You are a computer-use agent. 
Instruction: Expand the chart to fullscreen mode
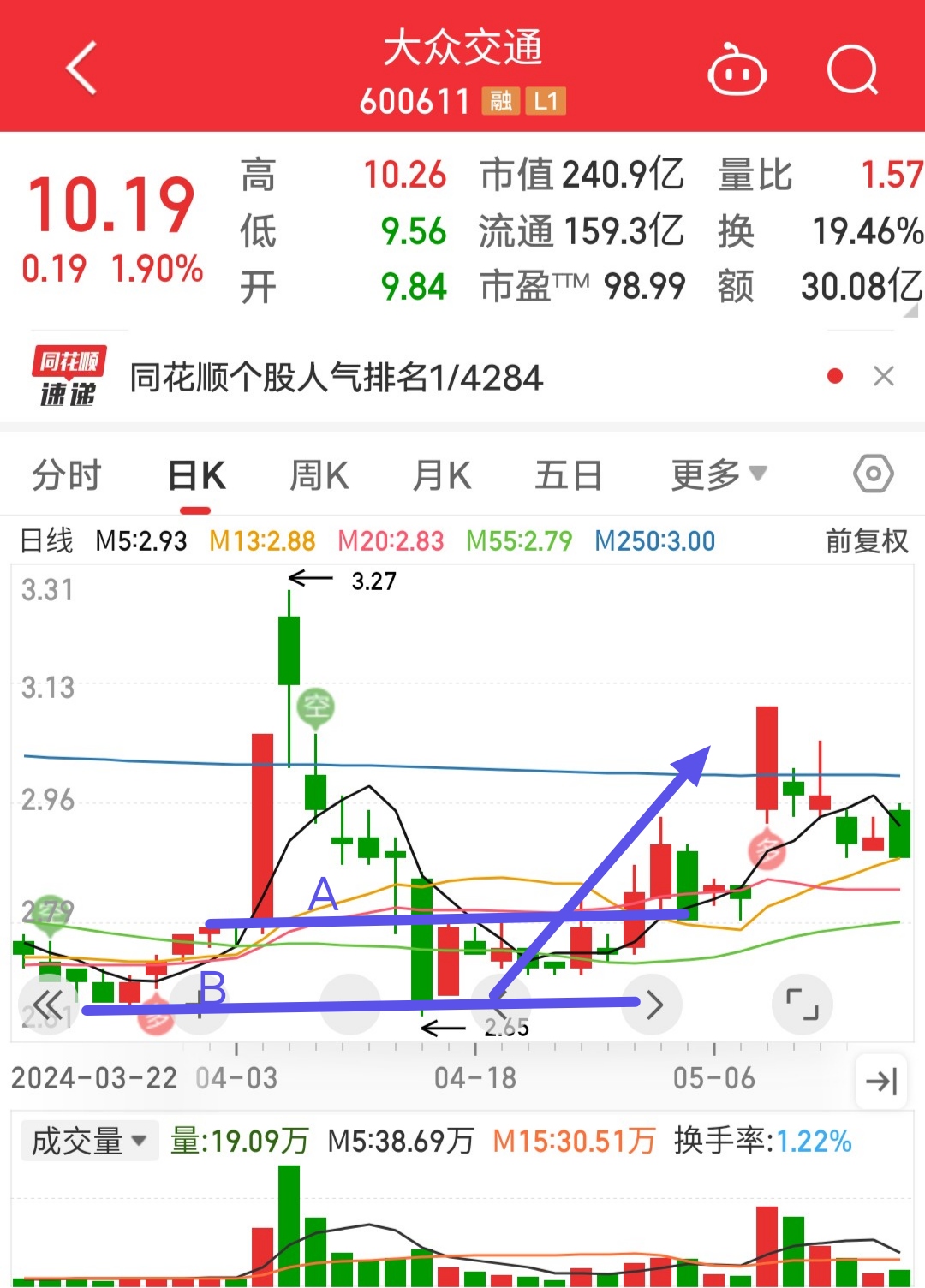803,1004
